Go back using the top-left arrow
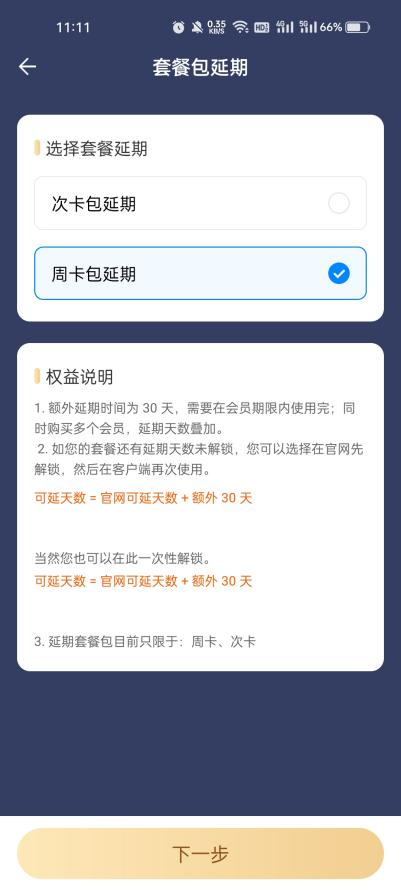This screenshot has height=891, width=401. [x=27, y=66]
